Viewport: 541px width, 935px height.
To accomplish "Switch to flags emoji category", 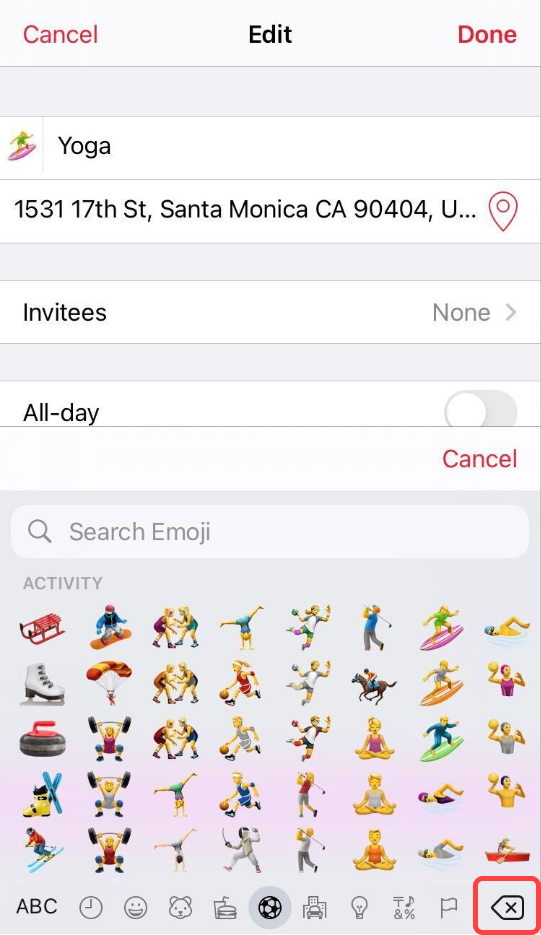I will tap(449, 908).
